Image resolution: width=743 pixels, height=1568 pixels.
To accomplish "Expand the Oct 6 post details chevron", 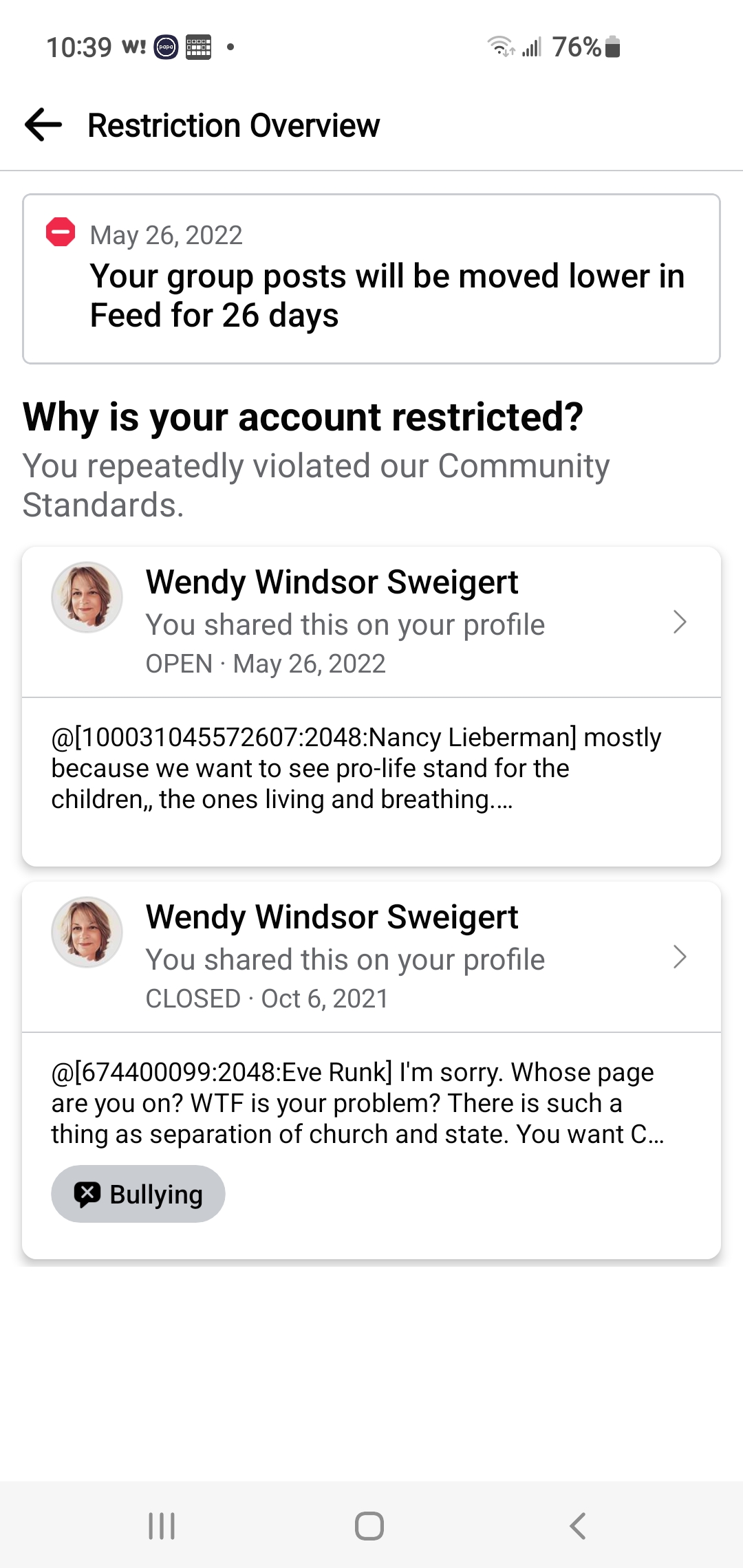I will pyautogui.click(x=680, y=957).
